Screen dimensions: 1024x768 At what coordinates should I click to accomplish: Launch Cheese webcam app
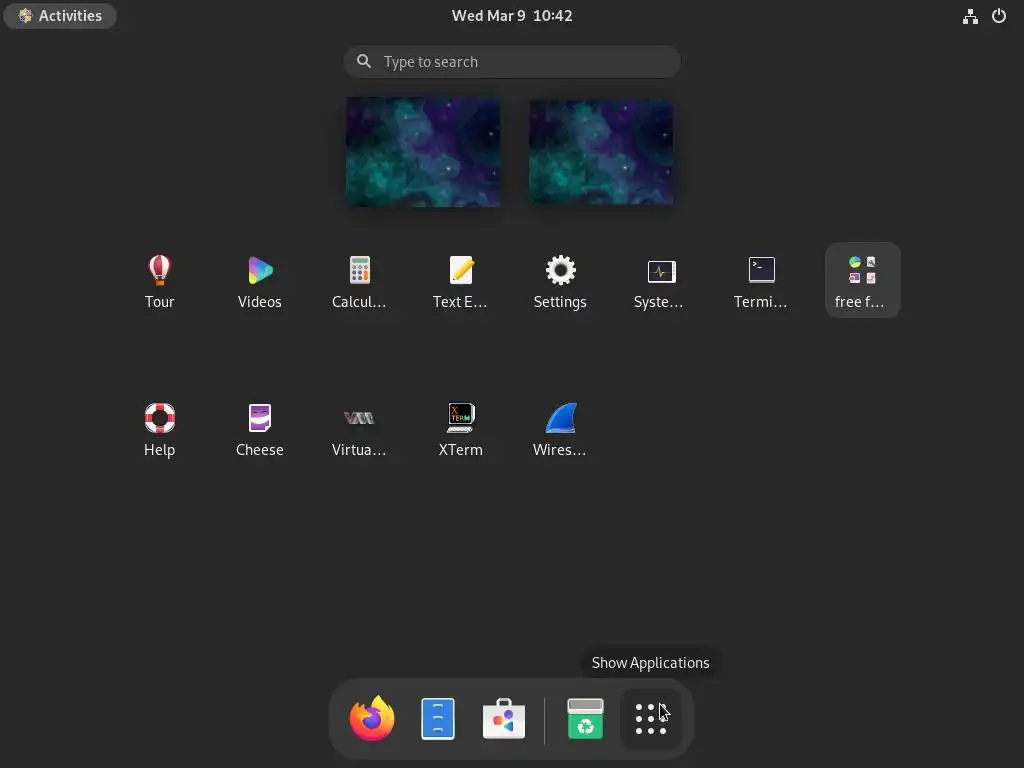click(x=260, y=428)
